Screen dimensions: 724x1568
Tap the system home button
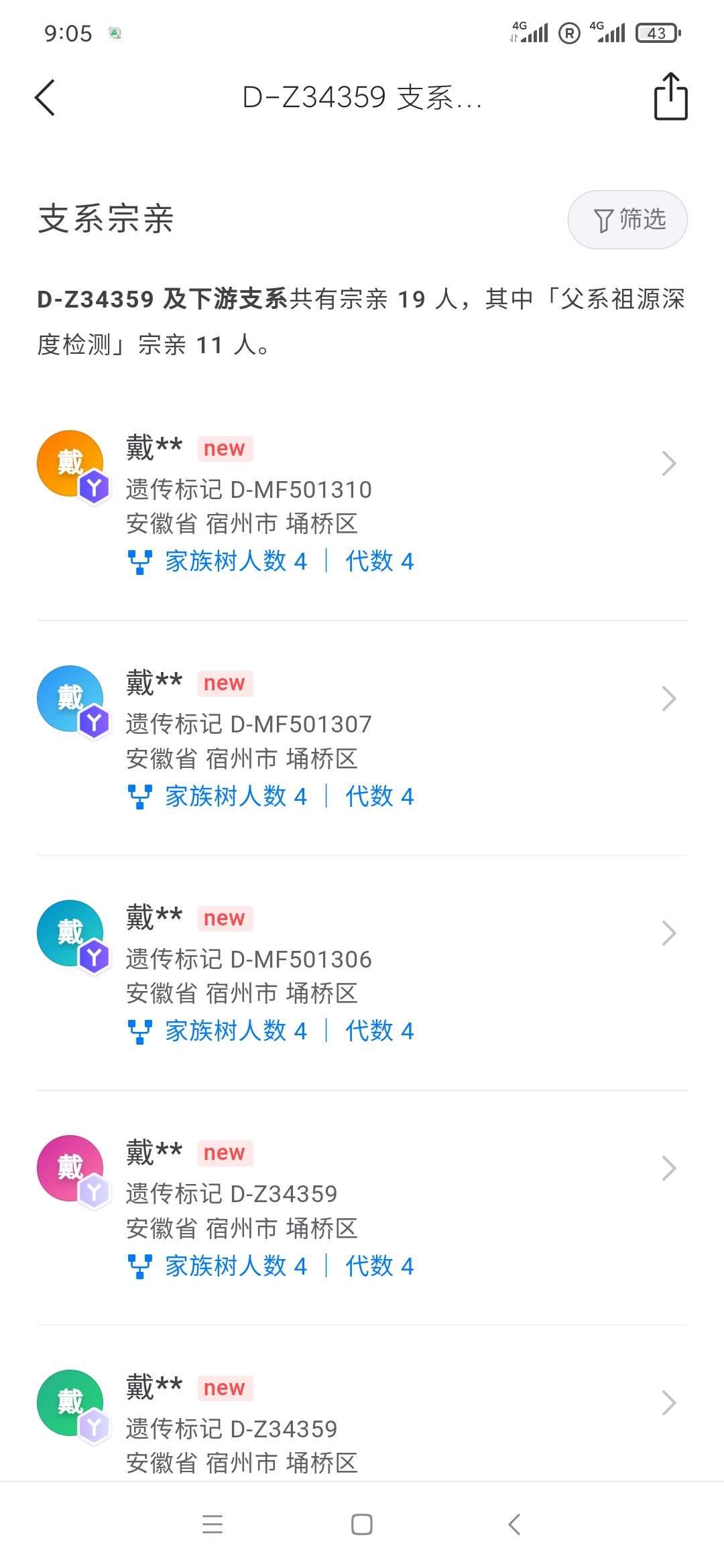(x=362, y=1524)
